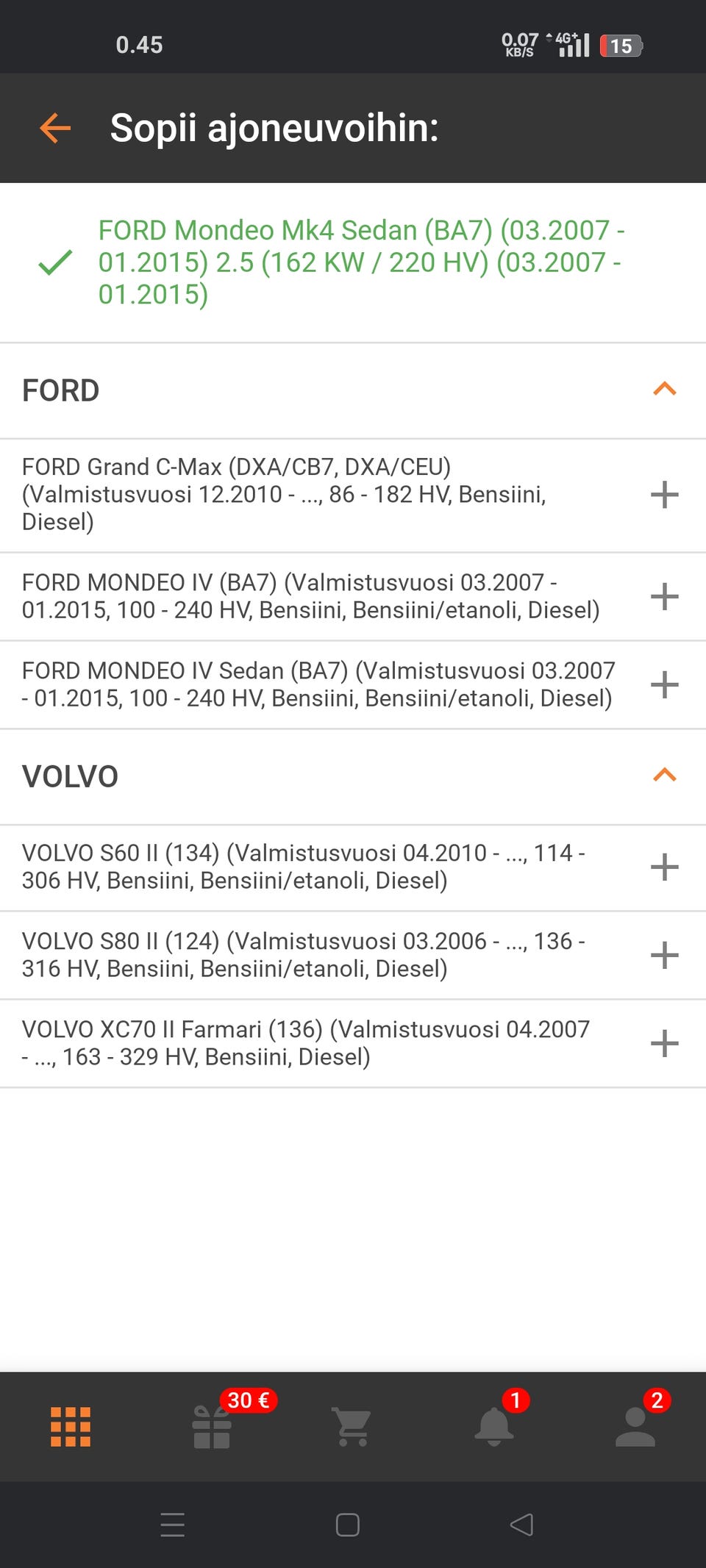Expand FORD MONDEO IV Sedan row

coord(664,684)
